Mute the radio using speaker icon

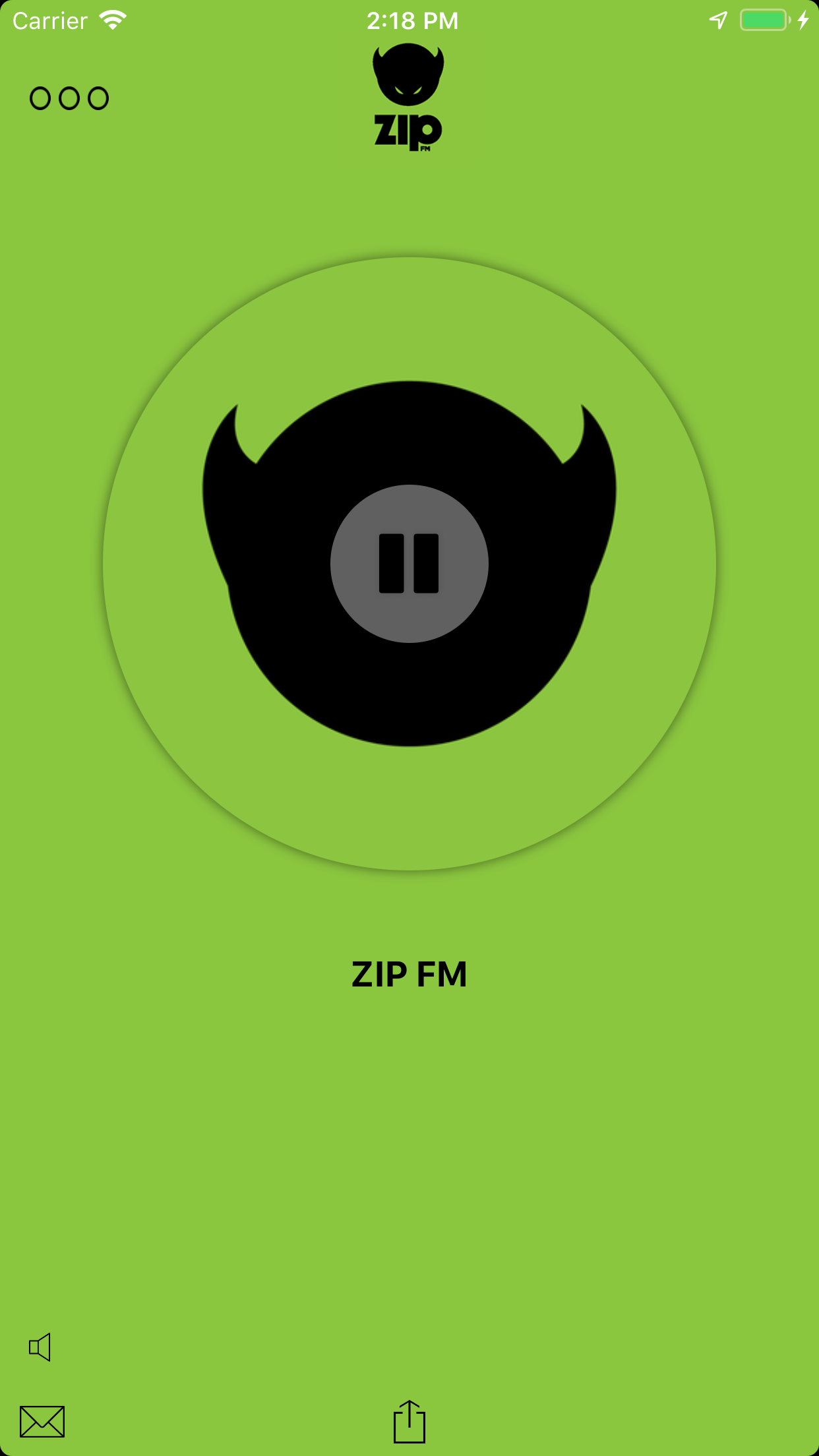(41, 1347)
